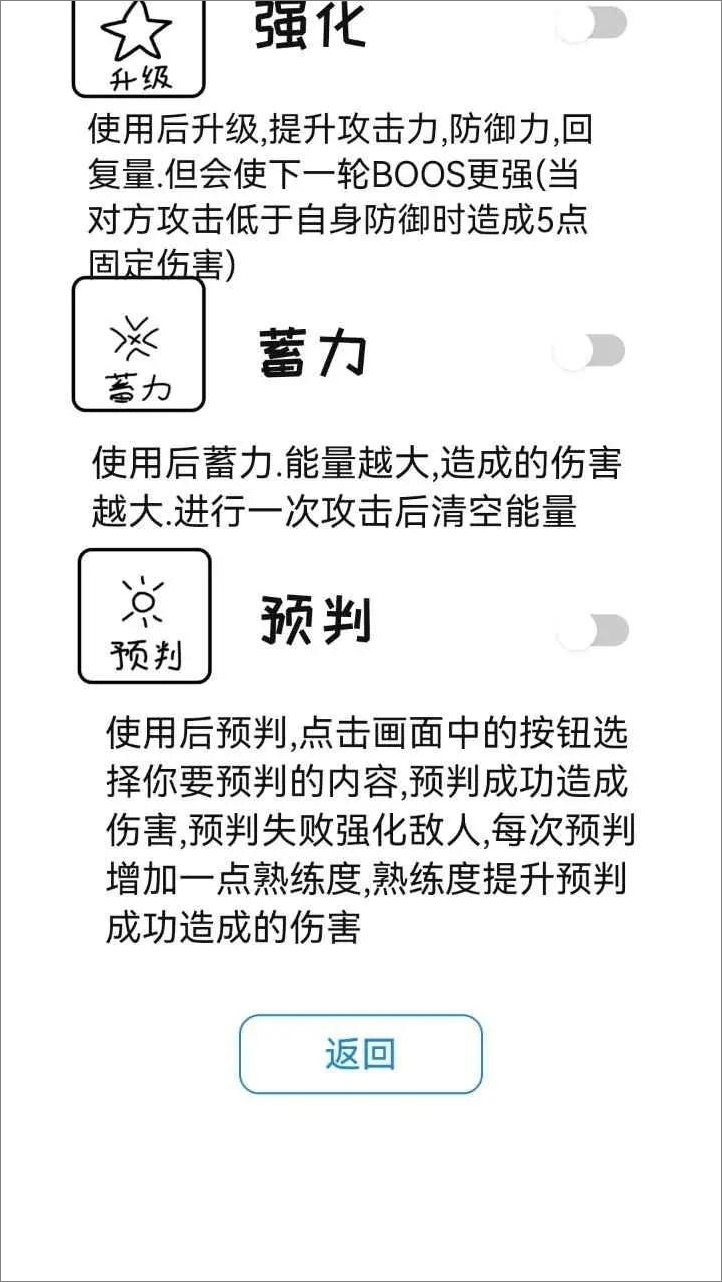
Task: Click inside the 返回 button border
Action: [x=360, y=1052]
